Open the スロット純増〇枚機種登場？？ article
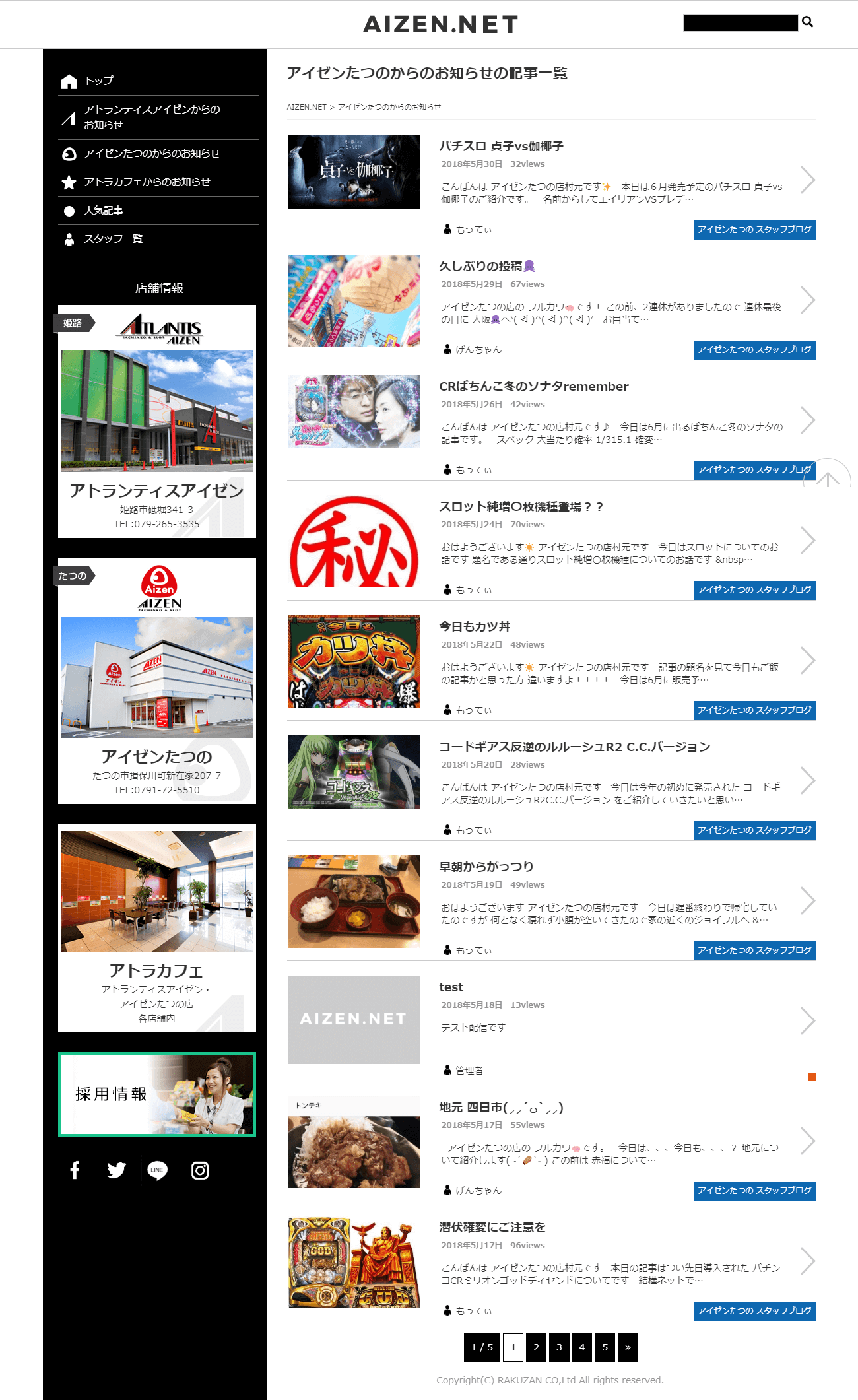Viewport: 858px width, 1400px height. [x=521, y=507]
